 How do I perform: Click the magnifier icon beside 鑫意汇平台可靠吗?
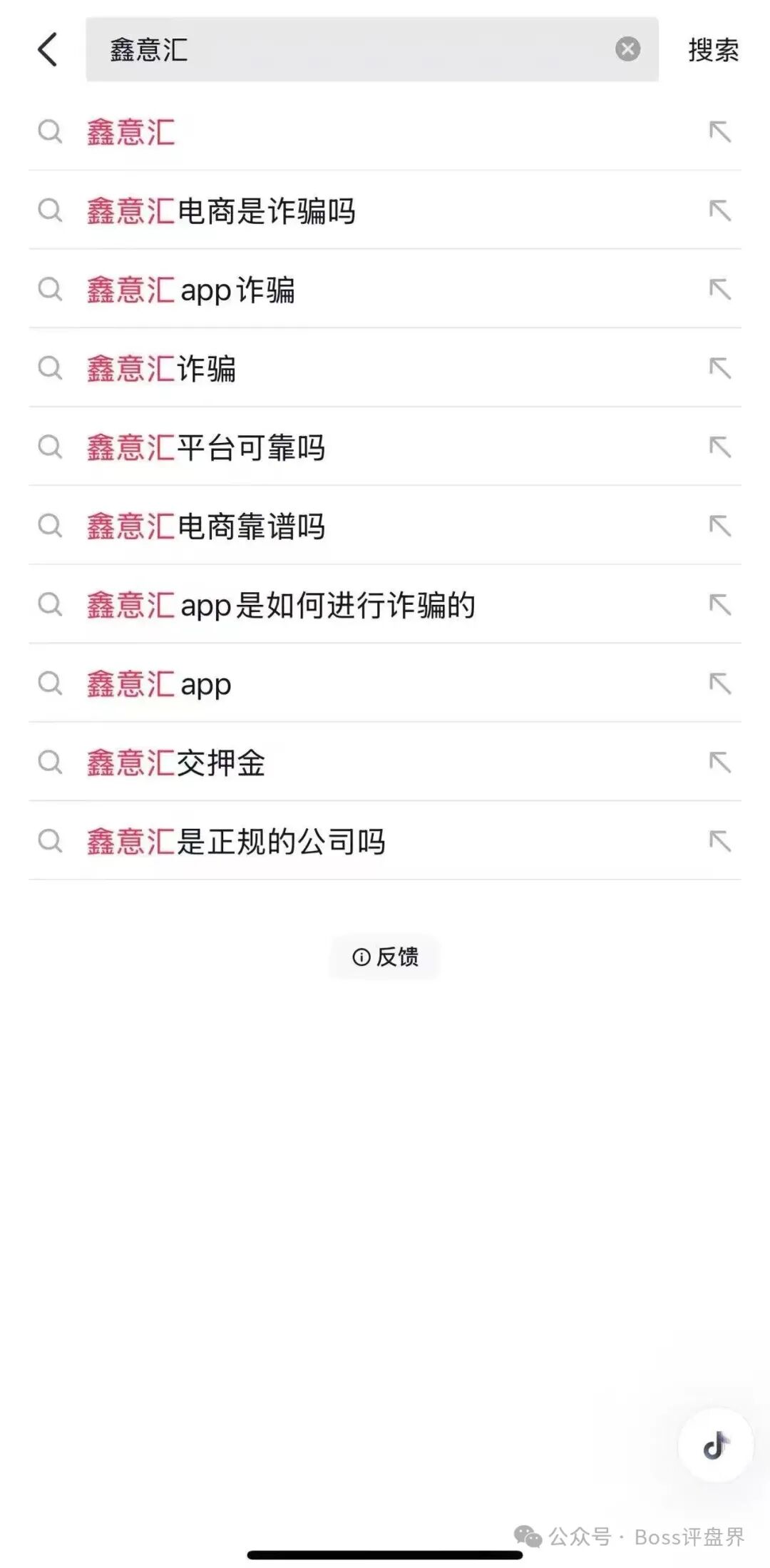point(48,447)
